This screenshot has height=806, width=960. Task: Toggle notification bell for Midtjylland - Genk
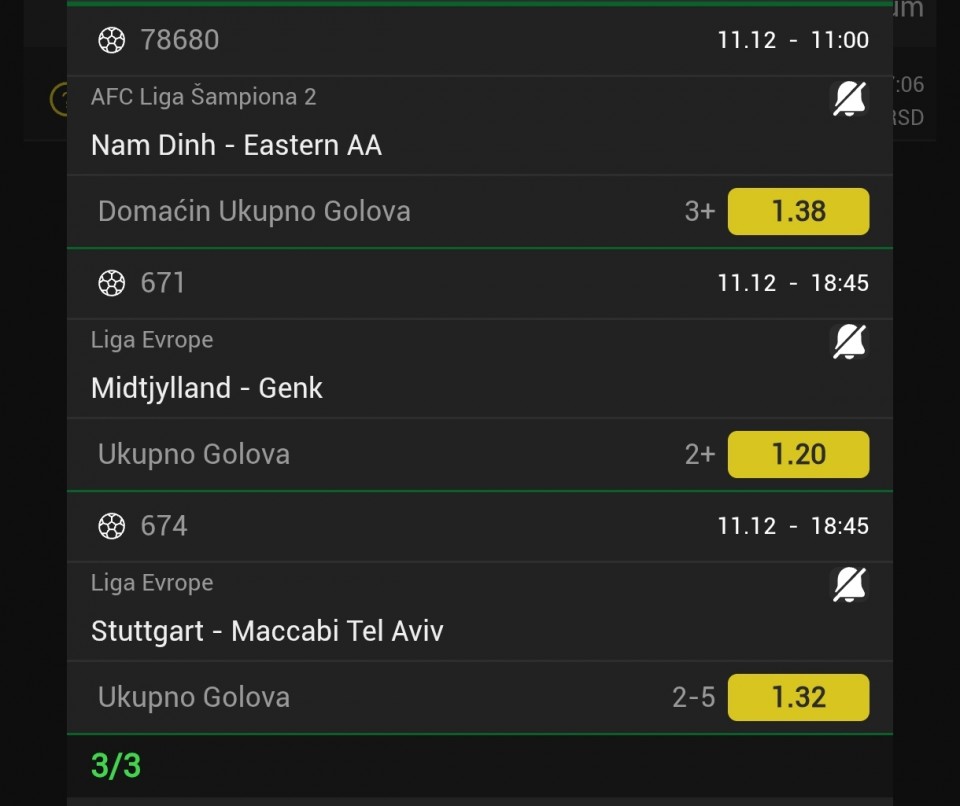pyautogui.click(x=849, y=342)
